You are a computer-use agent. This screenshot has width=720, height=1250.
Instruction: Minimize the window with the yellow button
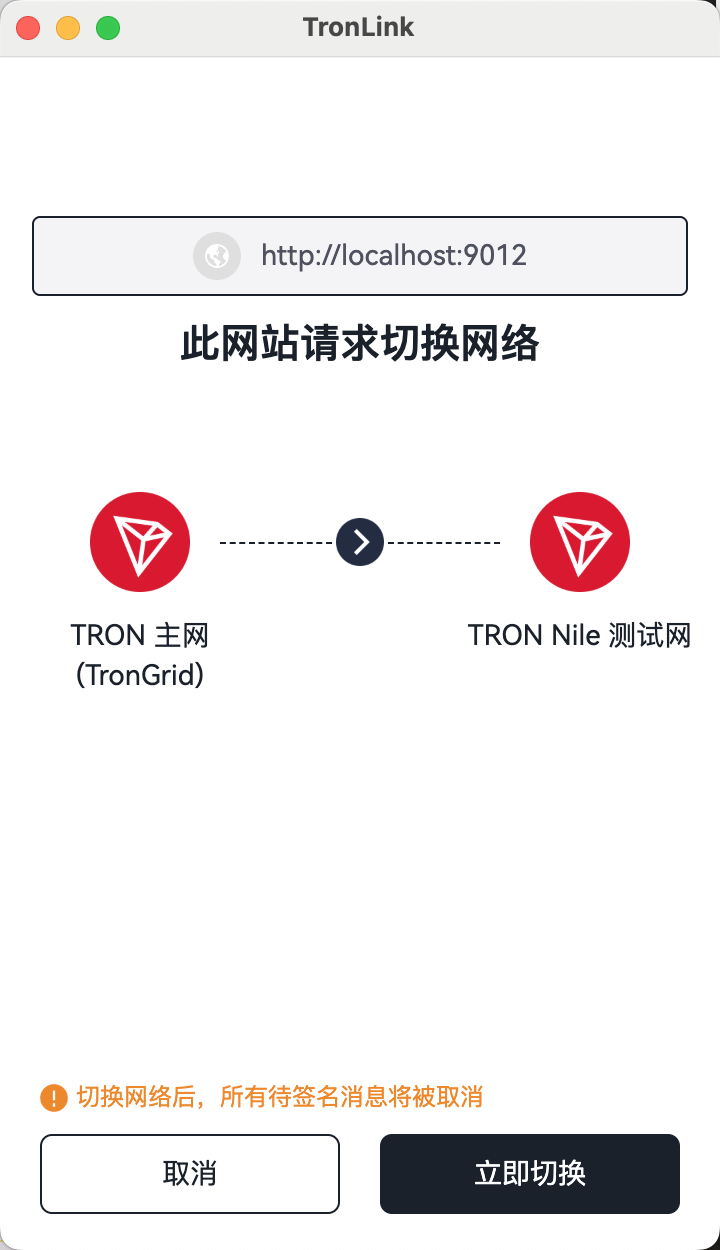(x=68, y=28)
